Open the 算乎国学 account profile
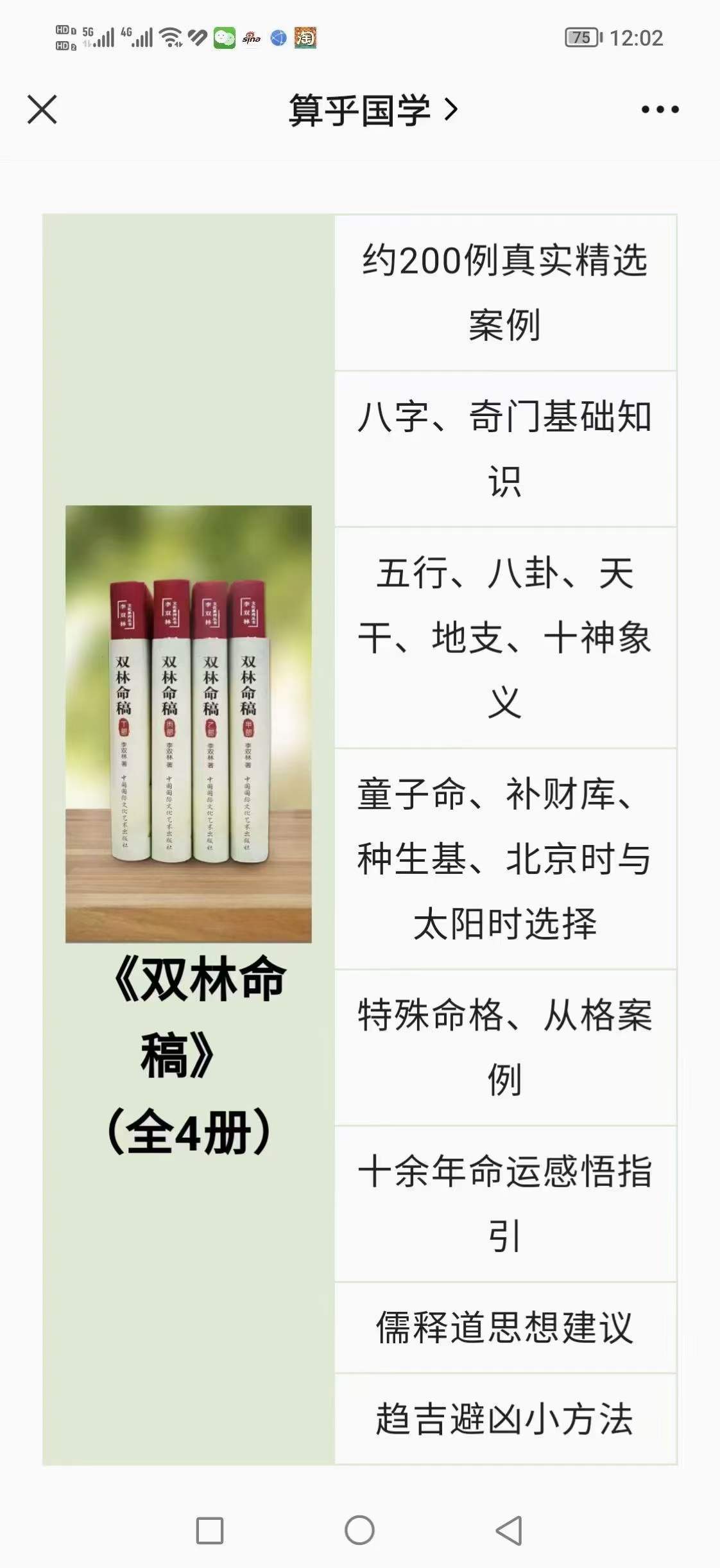This screenshot has height=1568, width=720. pyautogui.click(x=361, y=109)
